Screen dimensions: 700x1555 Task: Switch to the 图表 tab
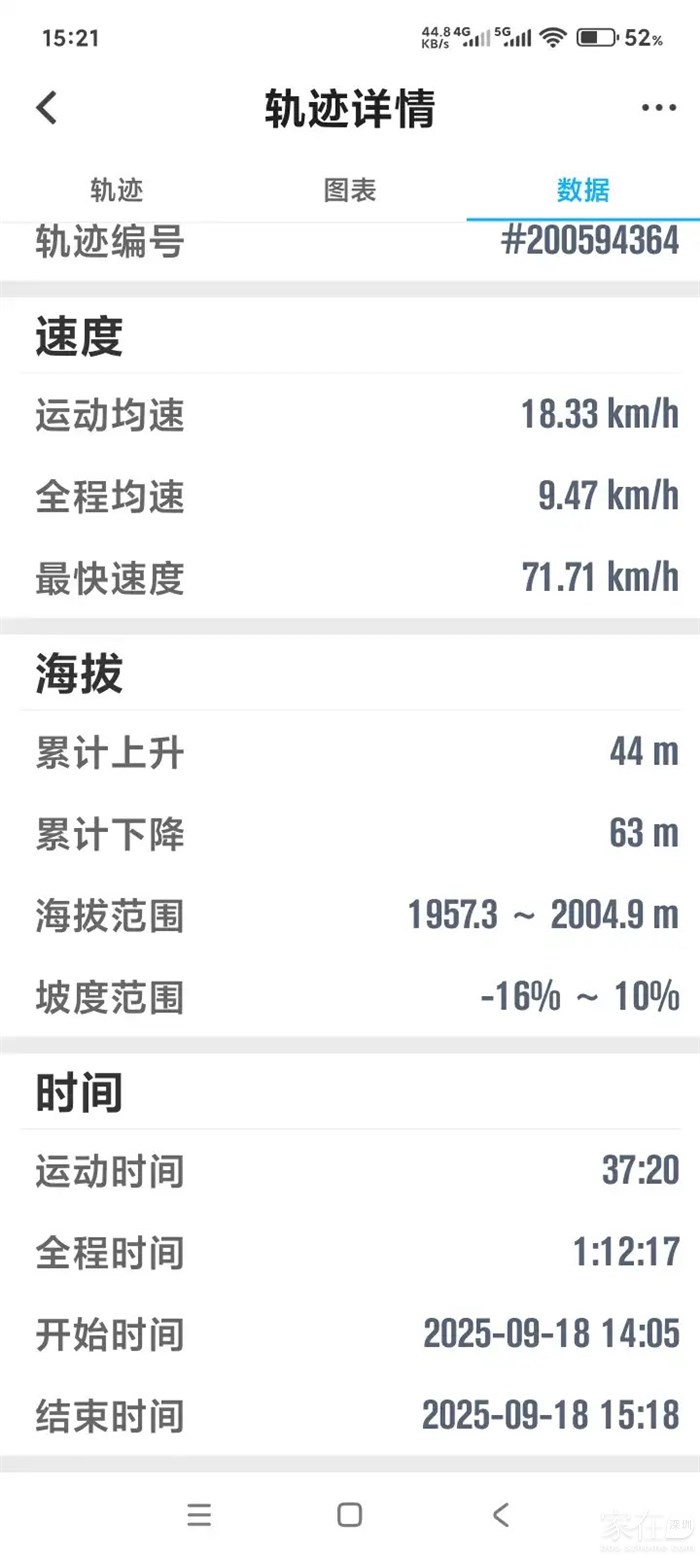(349, 190)
